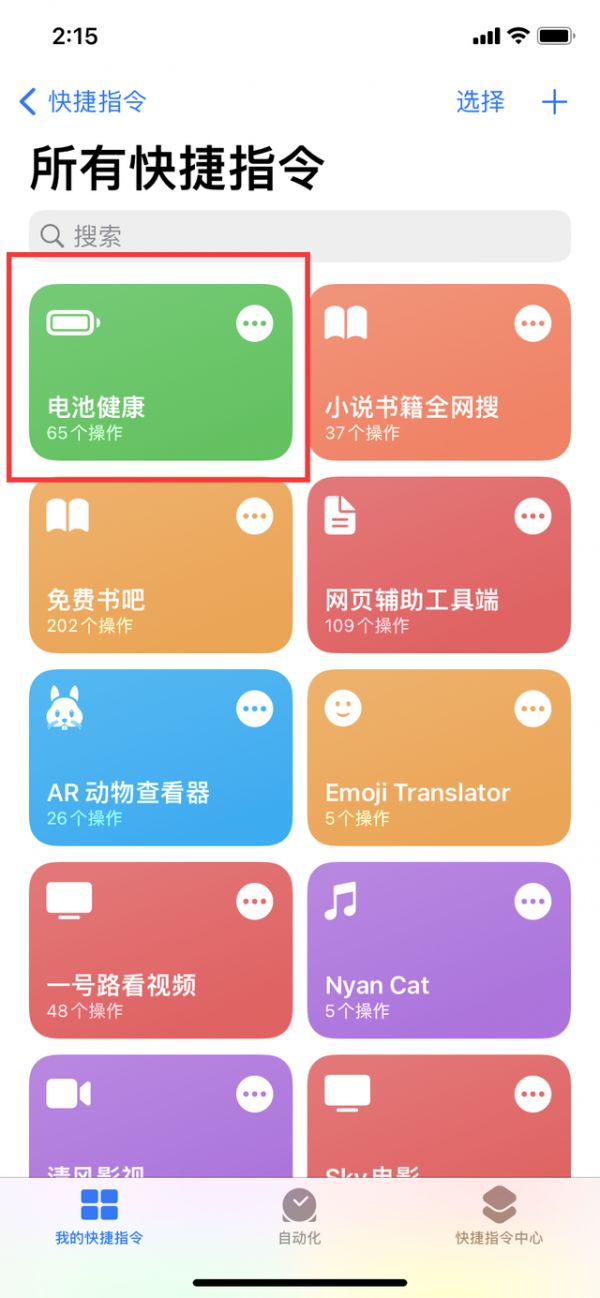
Task: Switch to the 自动化 tab
Action: (299, 1216)
